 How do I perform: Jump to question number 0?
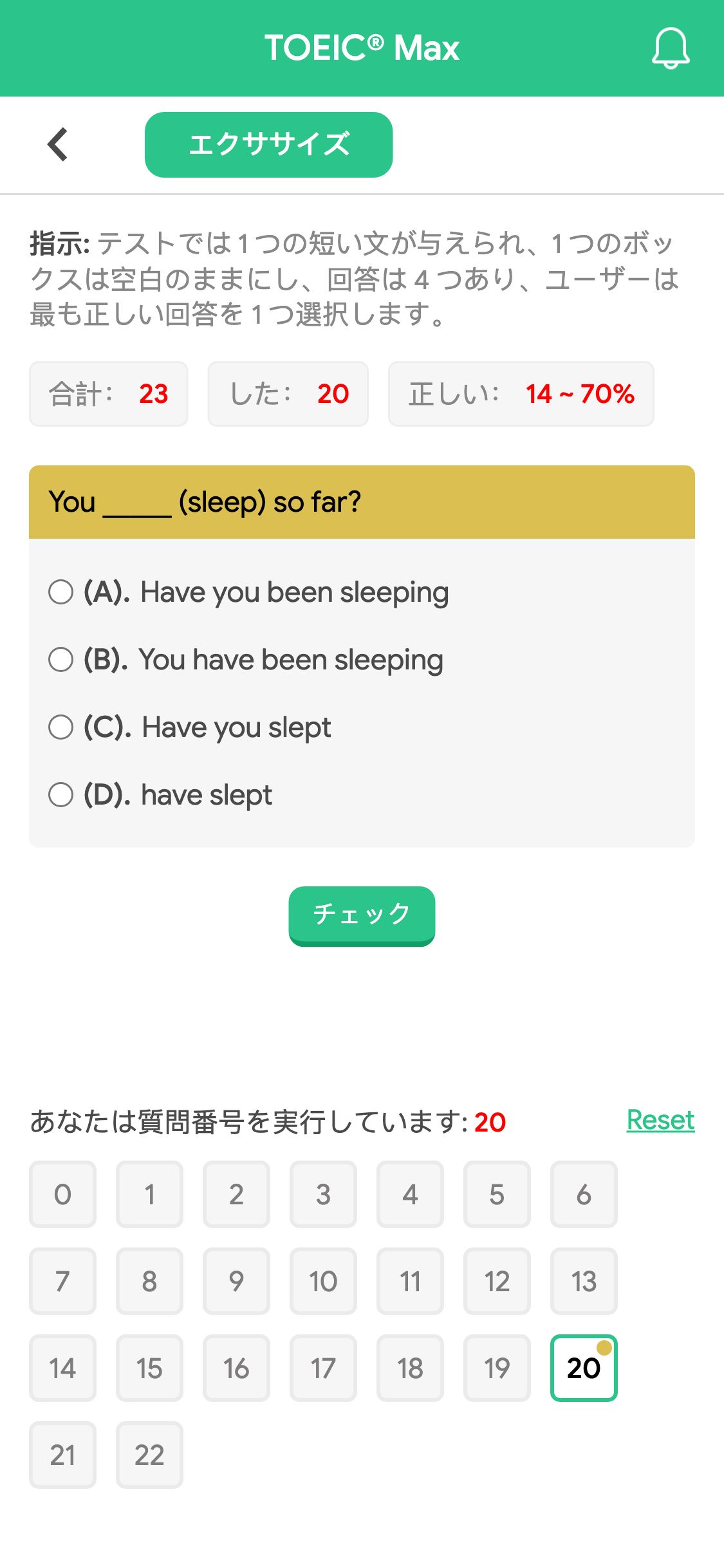[x=62, y=1194]
